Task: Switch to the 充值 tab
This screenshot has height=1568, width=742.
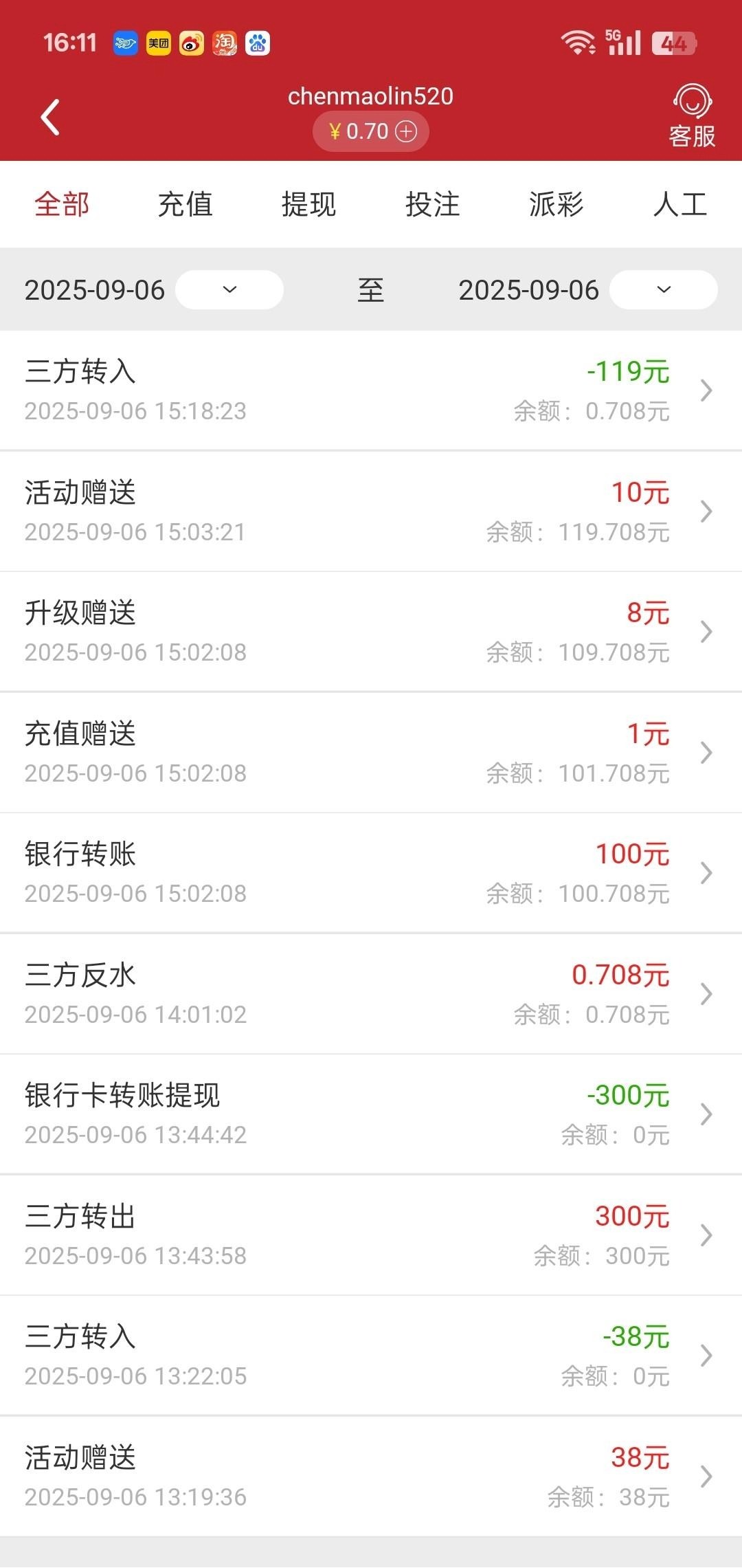Action: [x=185, y=204]
